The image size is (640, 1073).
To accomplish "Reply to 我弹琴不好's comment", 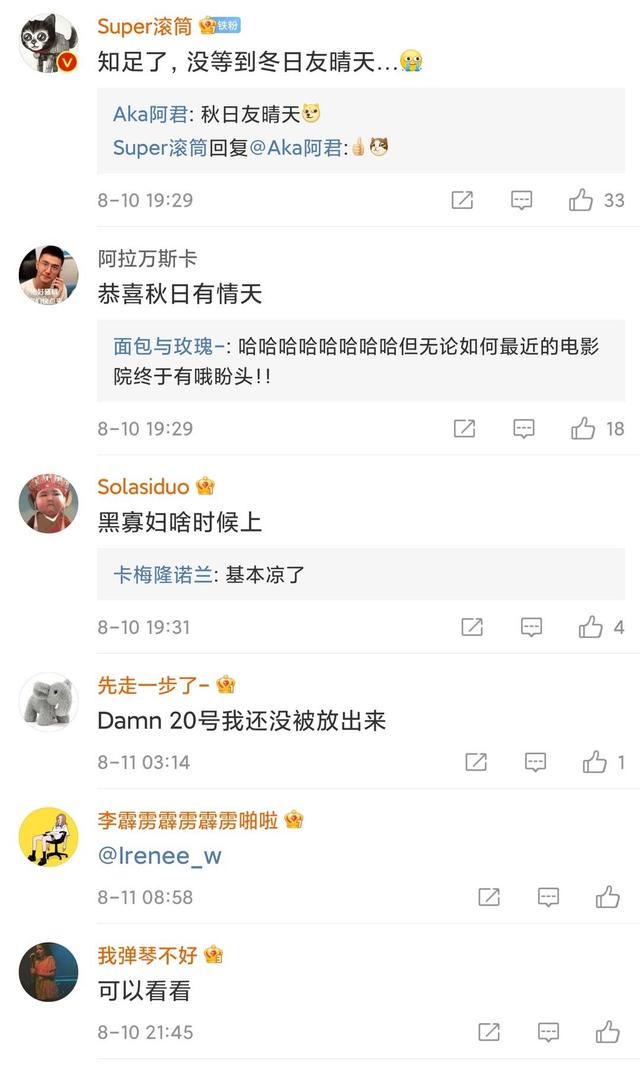I will coord(548,1031).
